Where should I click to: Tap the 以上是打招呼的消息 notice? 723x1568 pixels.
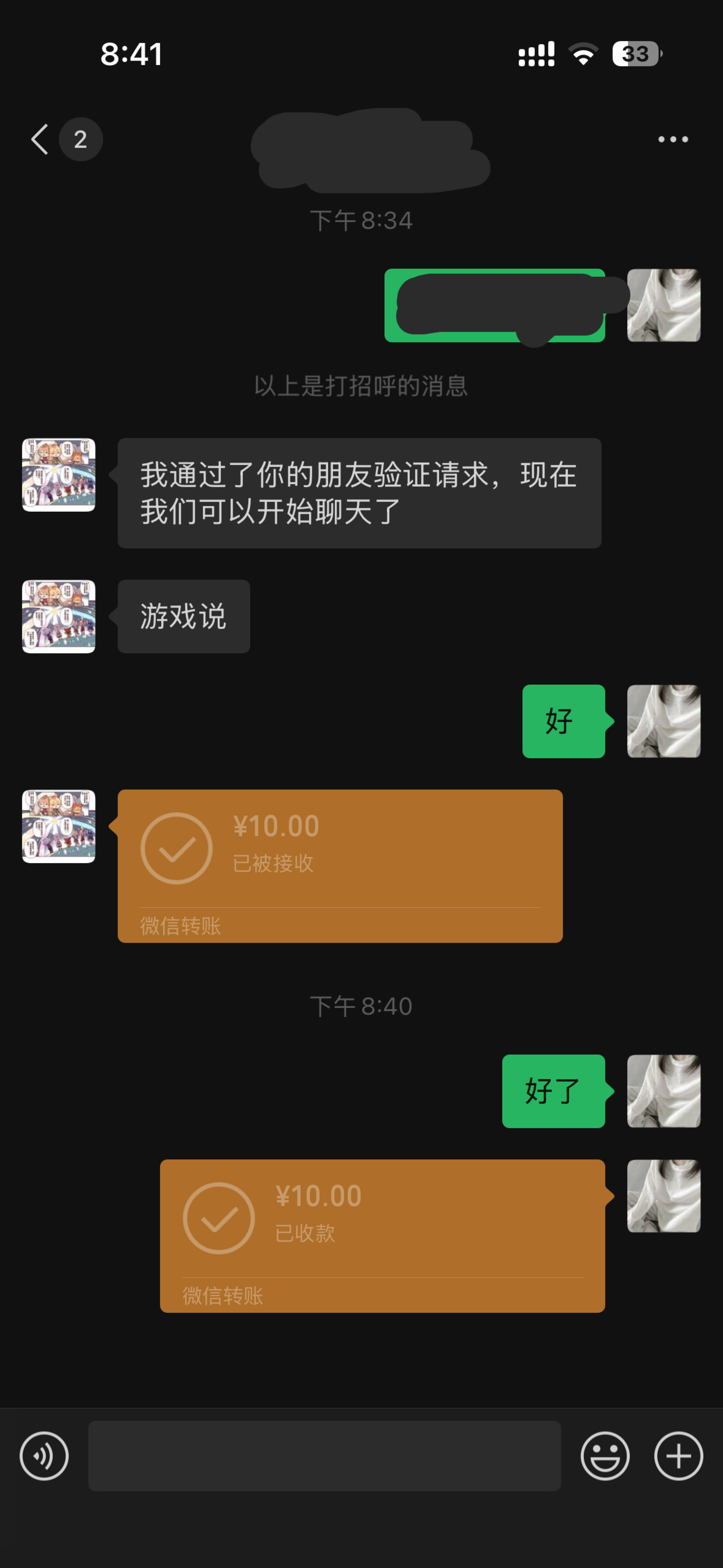click(361, 386)
